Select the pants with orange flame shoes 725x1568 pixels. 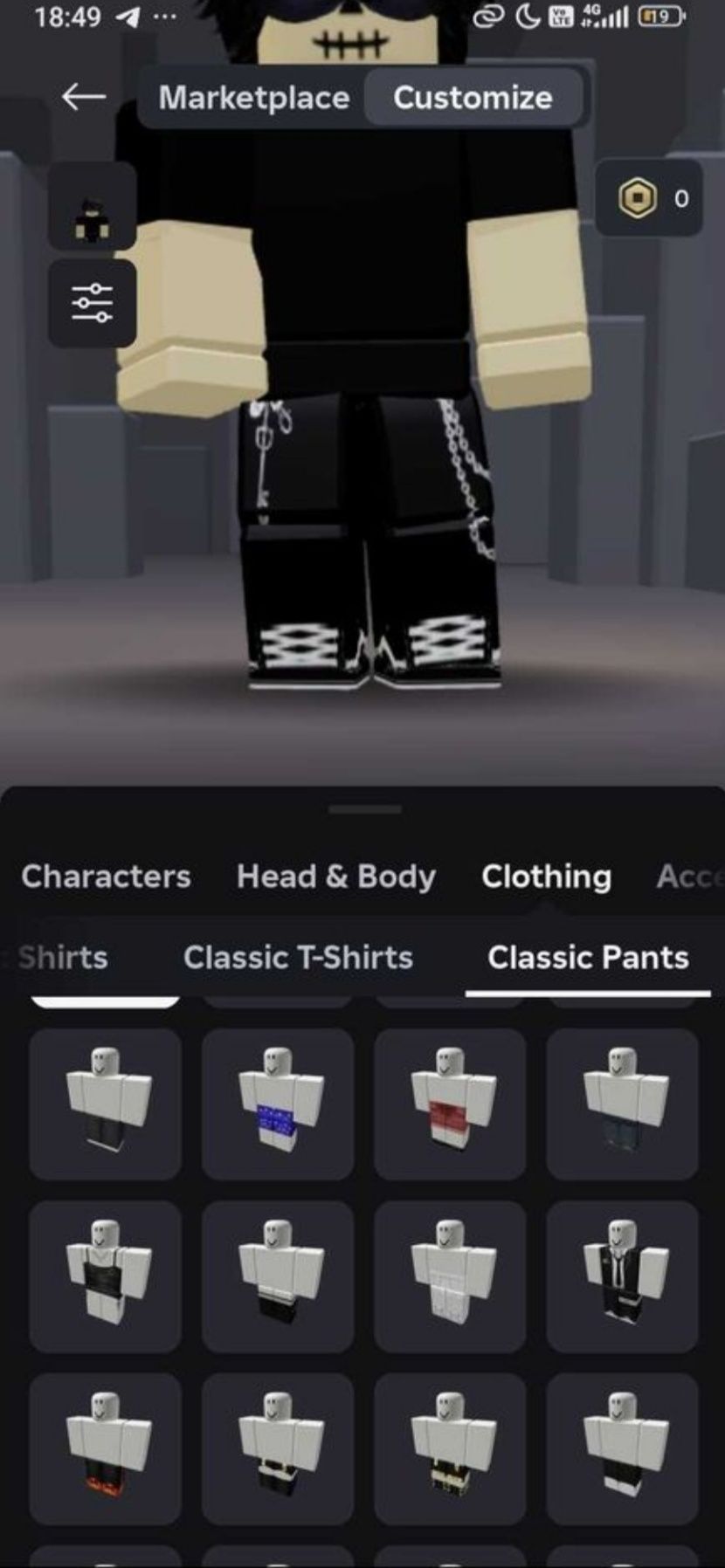coord(106,1448)
